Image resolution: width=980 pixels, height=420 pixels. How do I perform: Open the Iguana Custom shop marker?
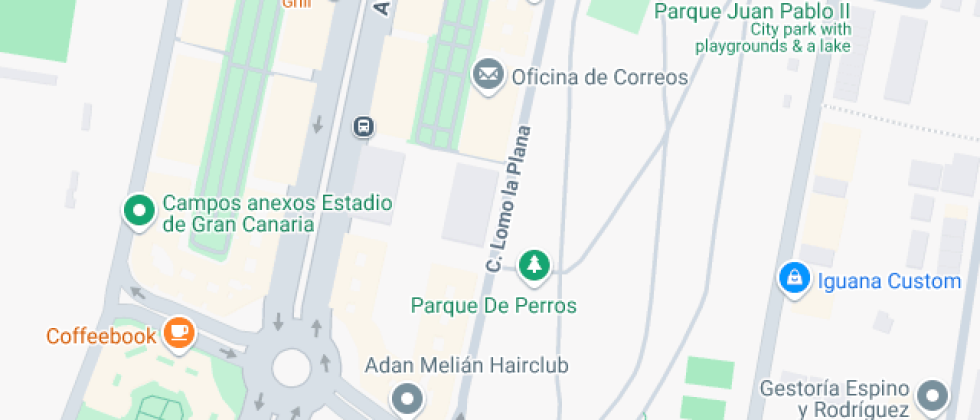(794, 279)
